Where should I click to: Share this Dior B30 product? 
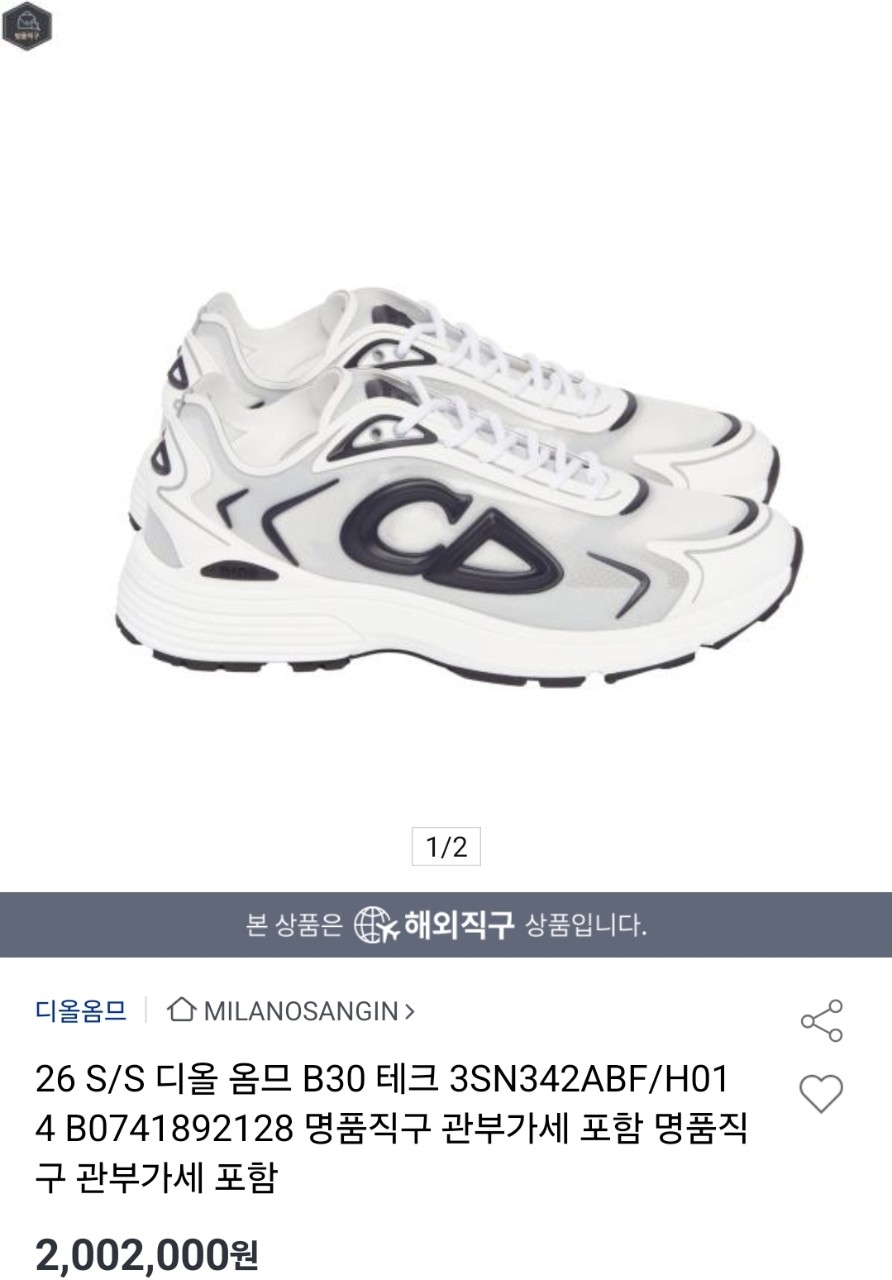pos(821,1021)
